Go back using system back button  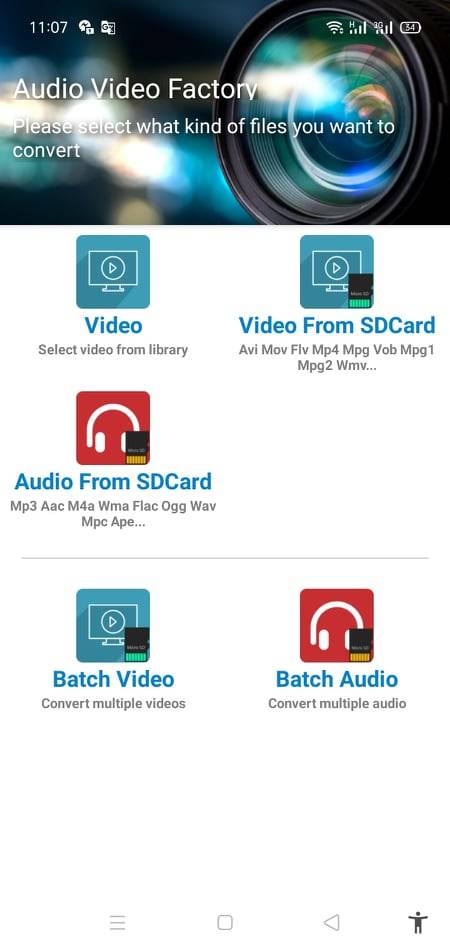(331, 922)
